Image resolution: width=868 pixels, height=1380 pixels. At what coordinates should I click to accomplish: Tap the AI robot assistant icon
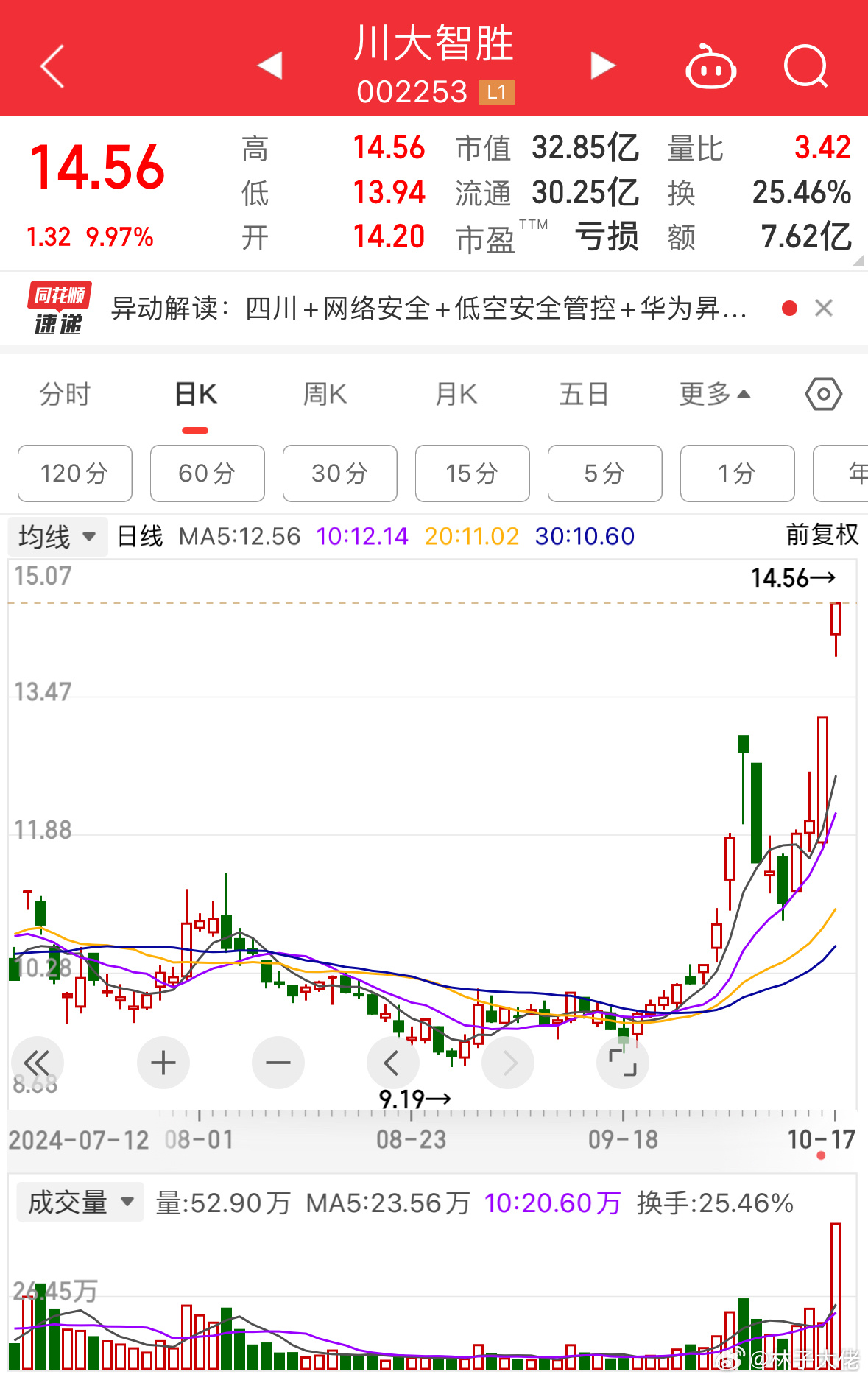point(710,66)
